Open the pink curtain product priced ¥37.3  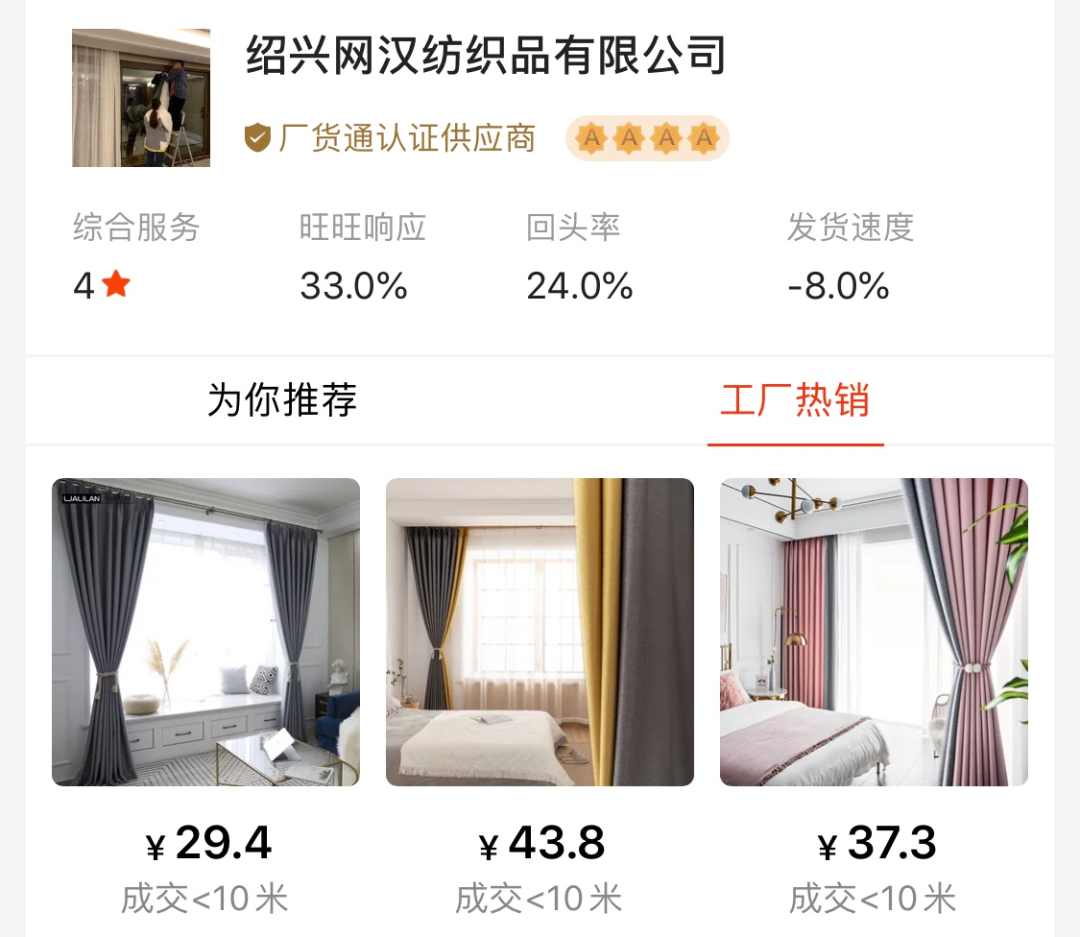(874, 632)
